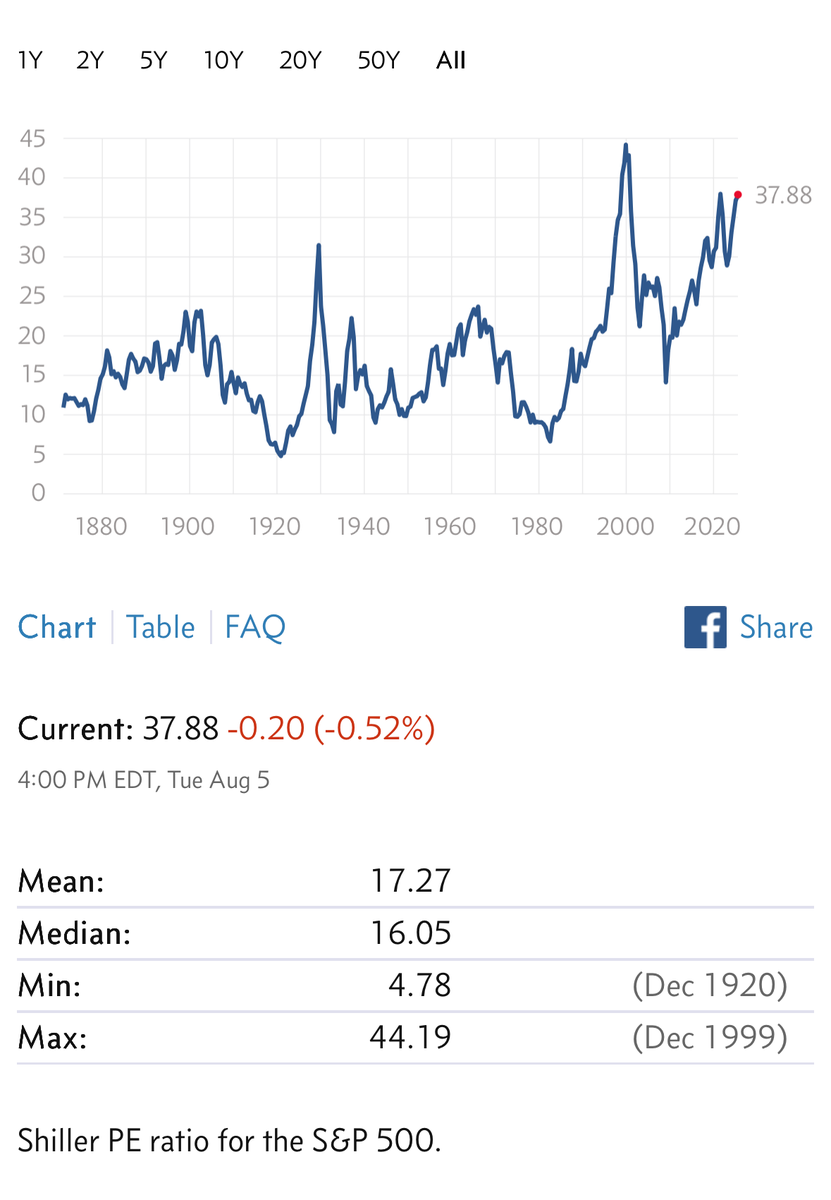Viewport: 831px width, 1200px height.
Task: Select the All time range
Action: [x=451, y=60]
